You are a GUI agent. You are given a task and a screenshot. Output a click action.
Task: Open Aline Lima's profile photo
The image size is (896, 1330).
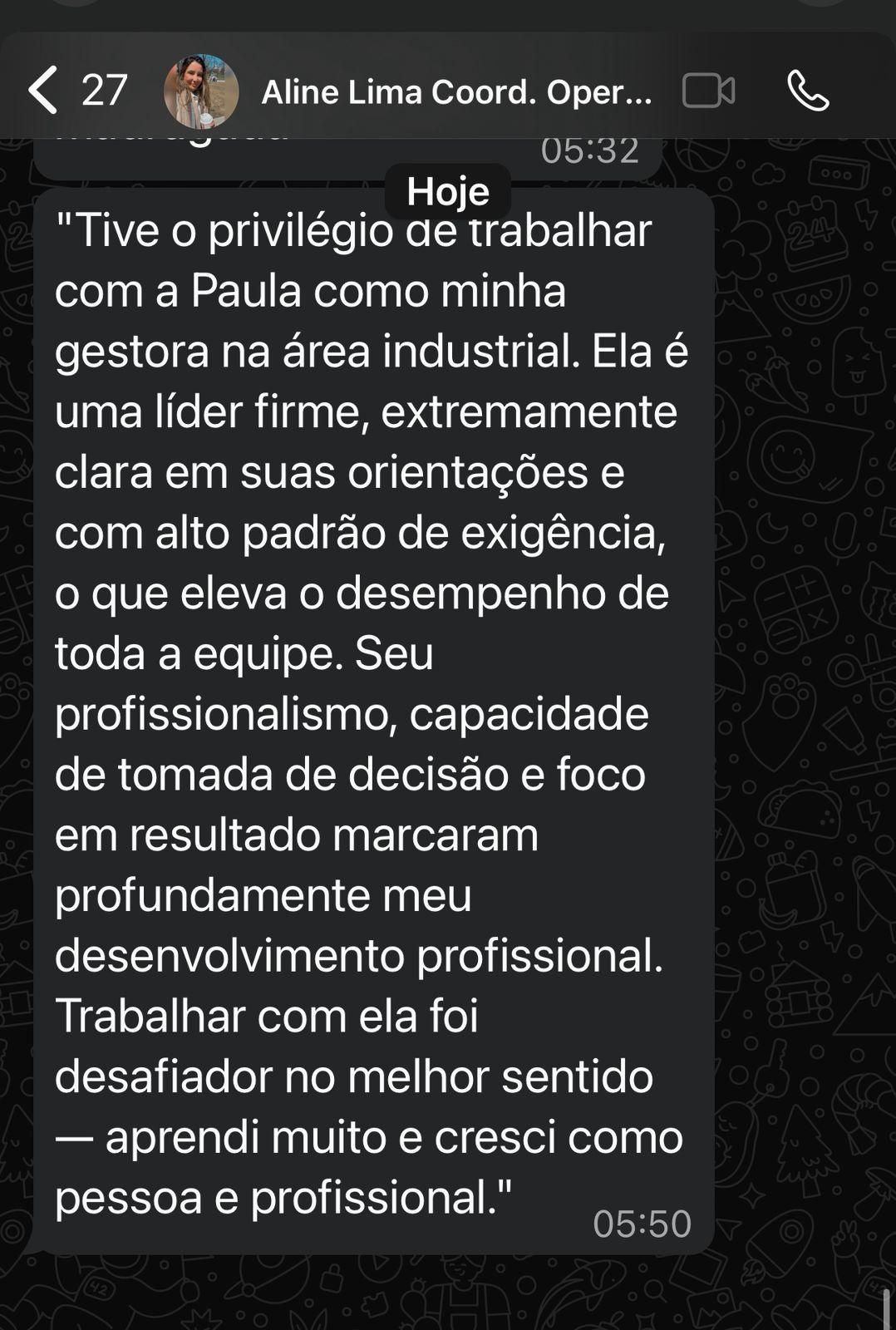point(201,91)
